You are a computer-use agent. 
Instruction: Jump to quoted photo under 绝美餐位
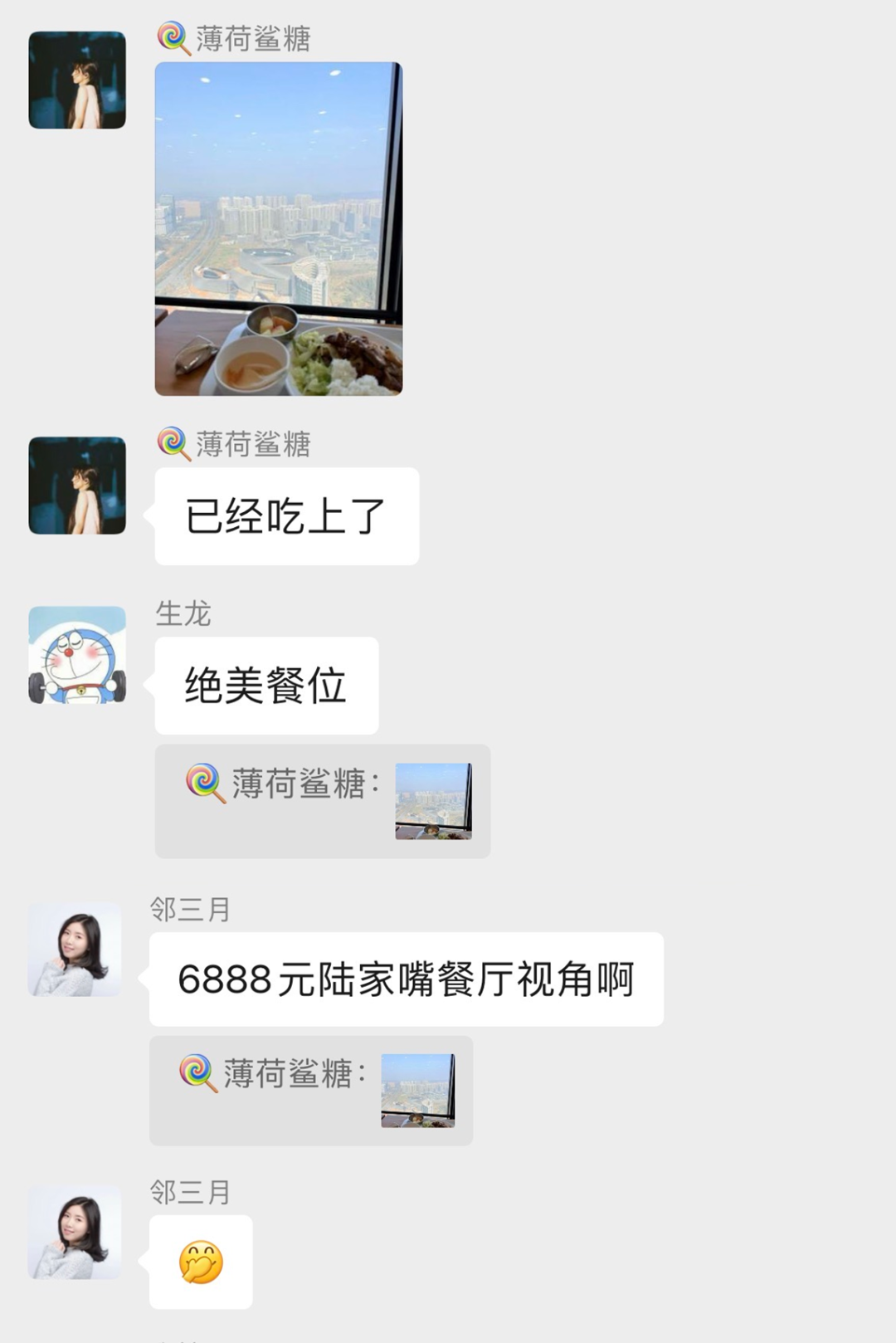pos(432,801)
